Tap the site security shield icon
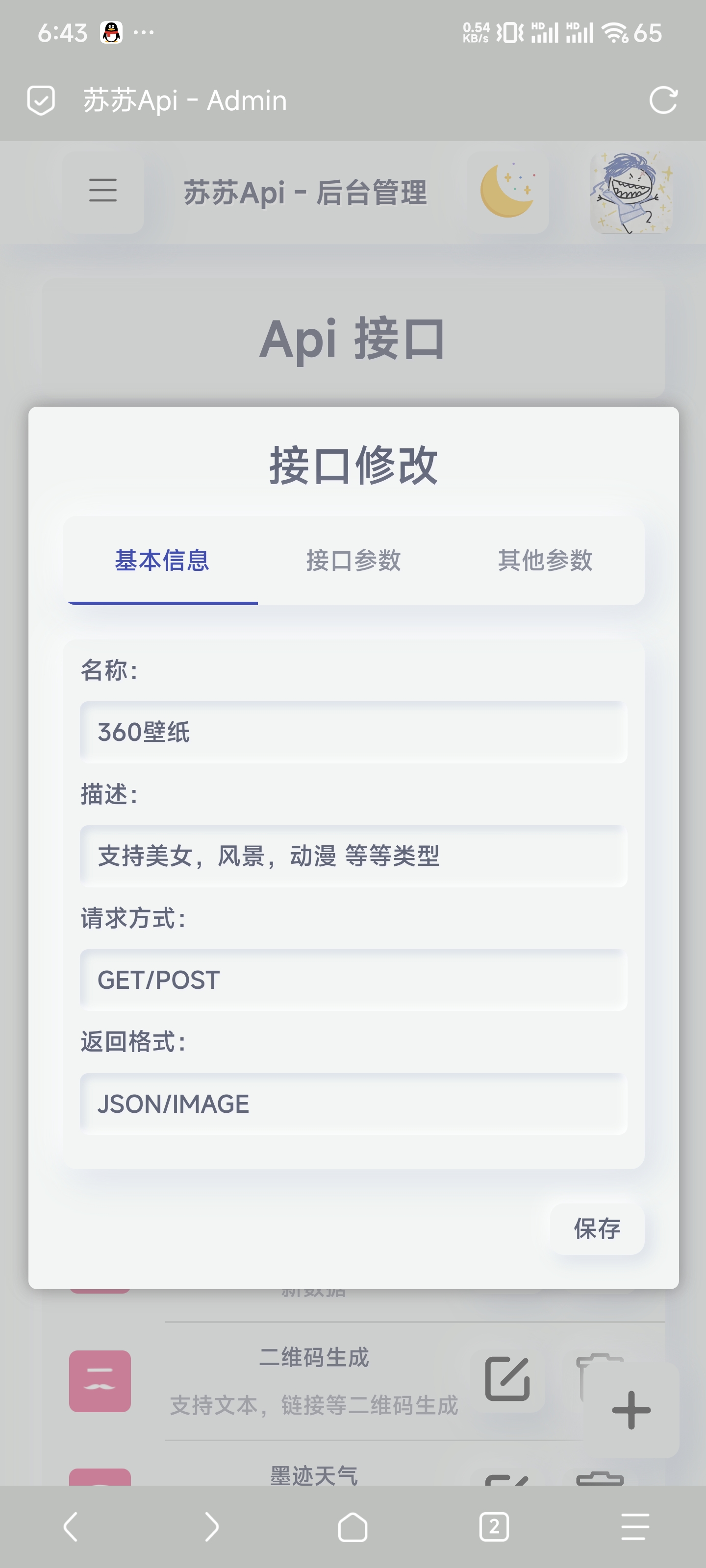This screenshot has height=1568, width=706. (x=41, y=100)
